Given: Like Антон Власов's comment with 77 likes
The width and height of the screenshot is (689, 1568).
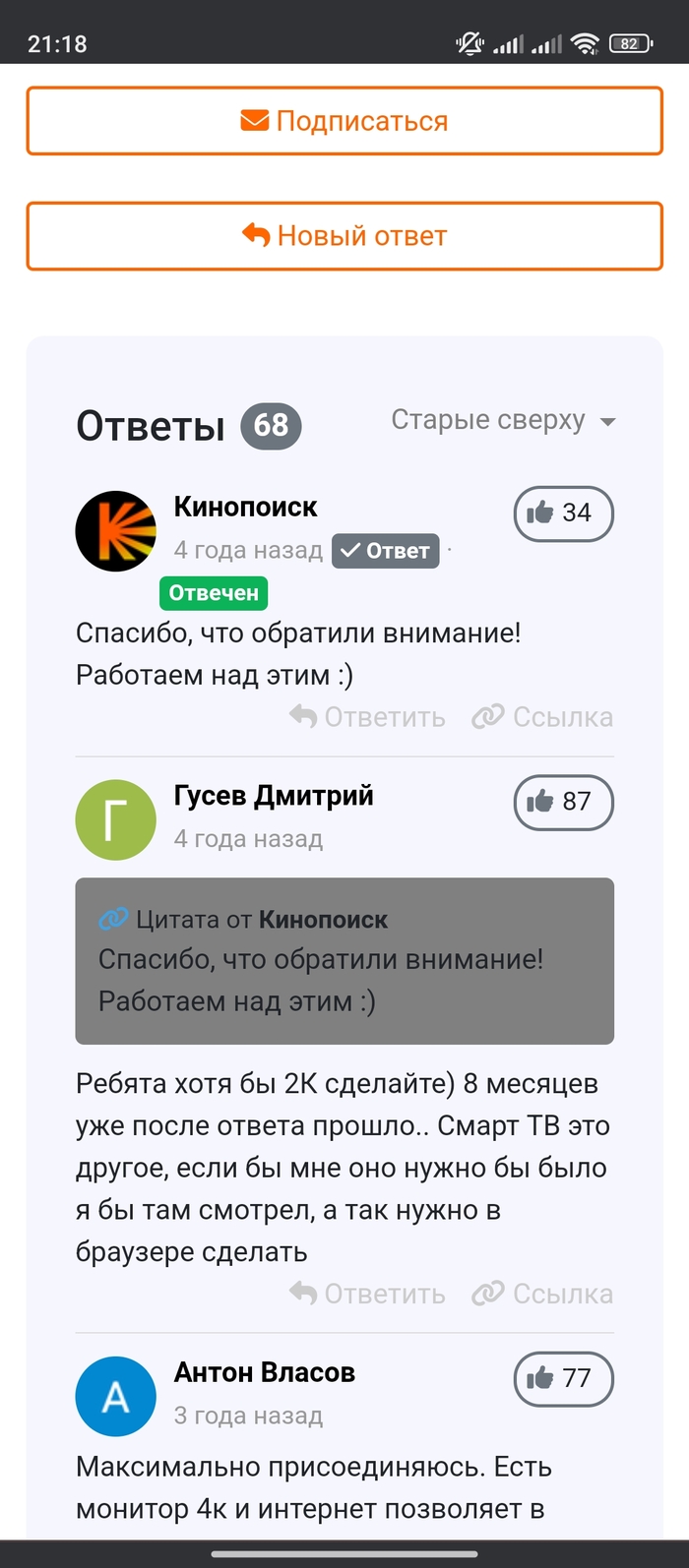Looking at the screenshot, I should coord(563,1378).
